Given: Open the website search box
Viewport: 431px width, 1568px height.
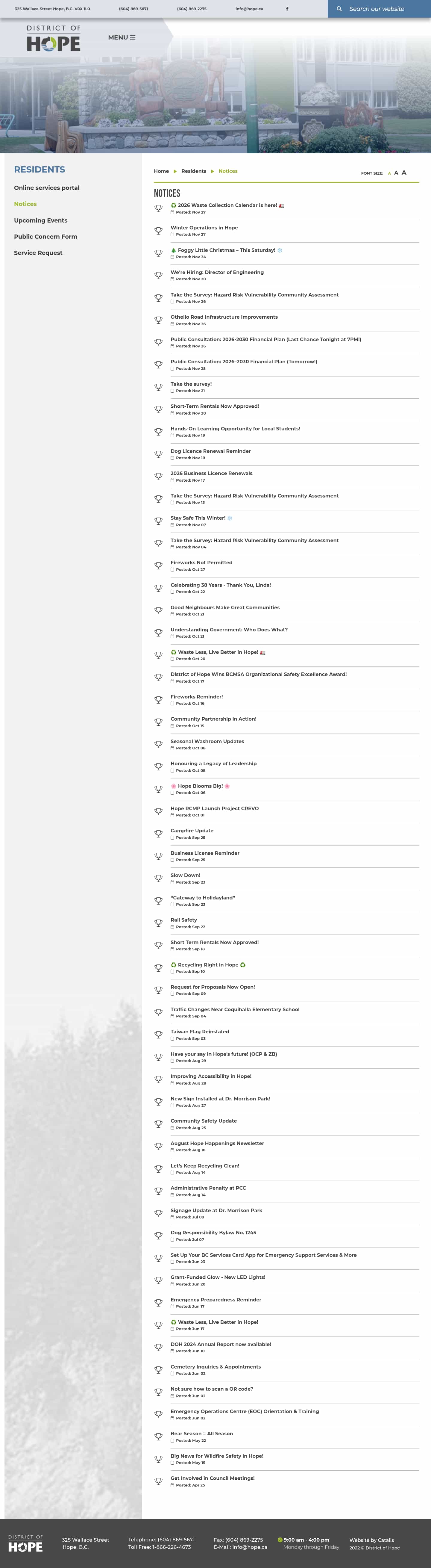Looking at the screenshot, I should coord(376,9).
